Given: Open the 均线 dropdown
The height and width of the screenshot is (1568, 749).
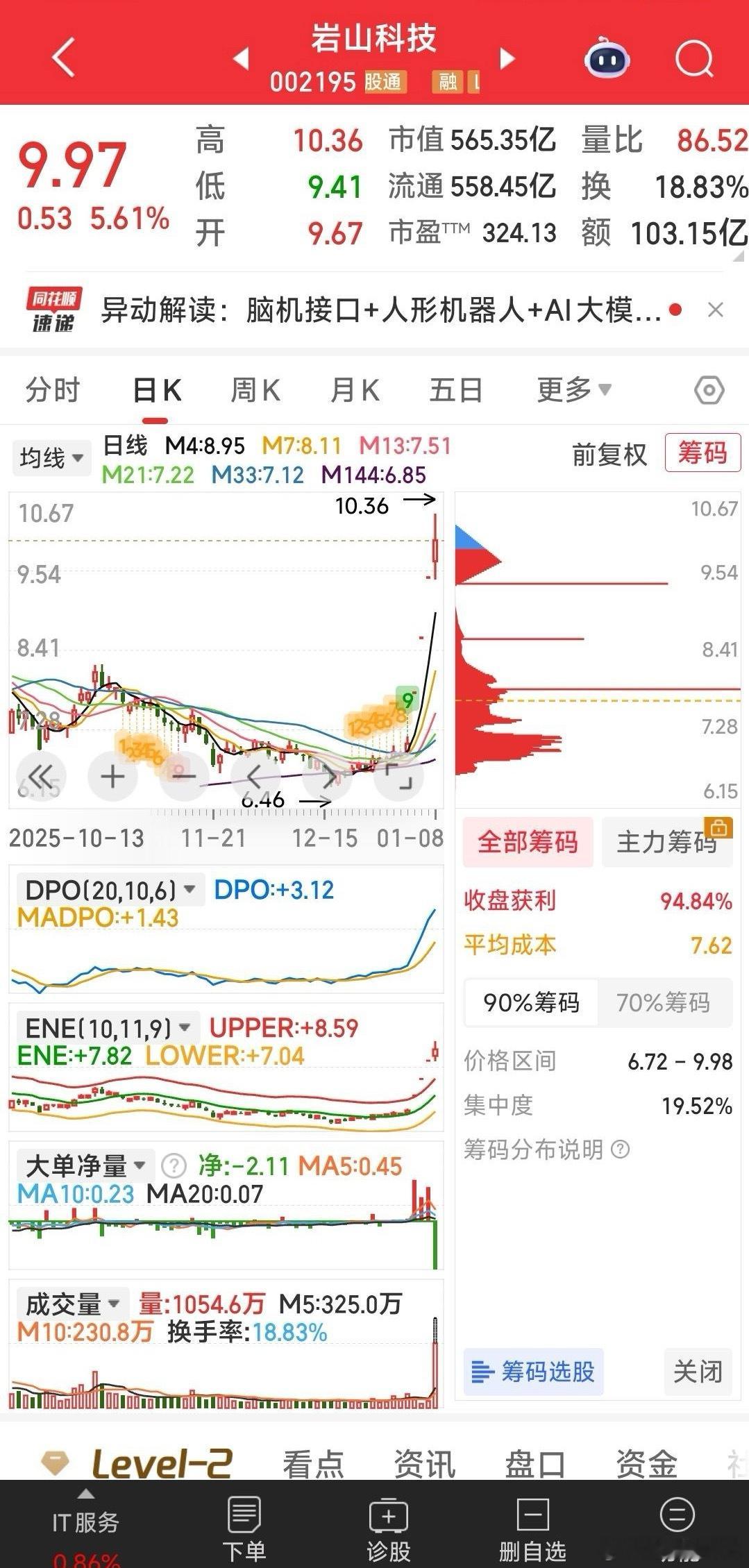Looking at the screenshot, I should pyautogui.click(x=51, y=457).
